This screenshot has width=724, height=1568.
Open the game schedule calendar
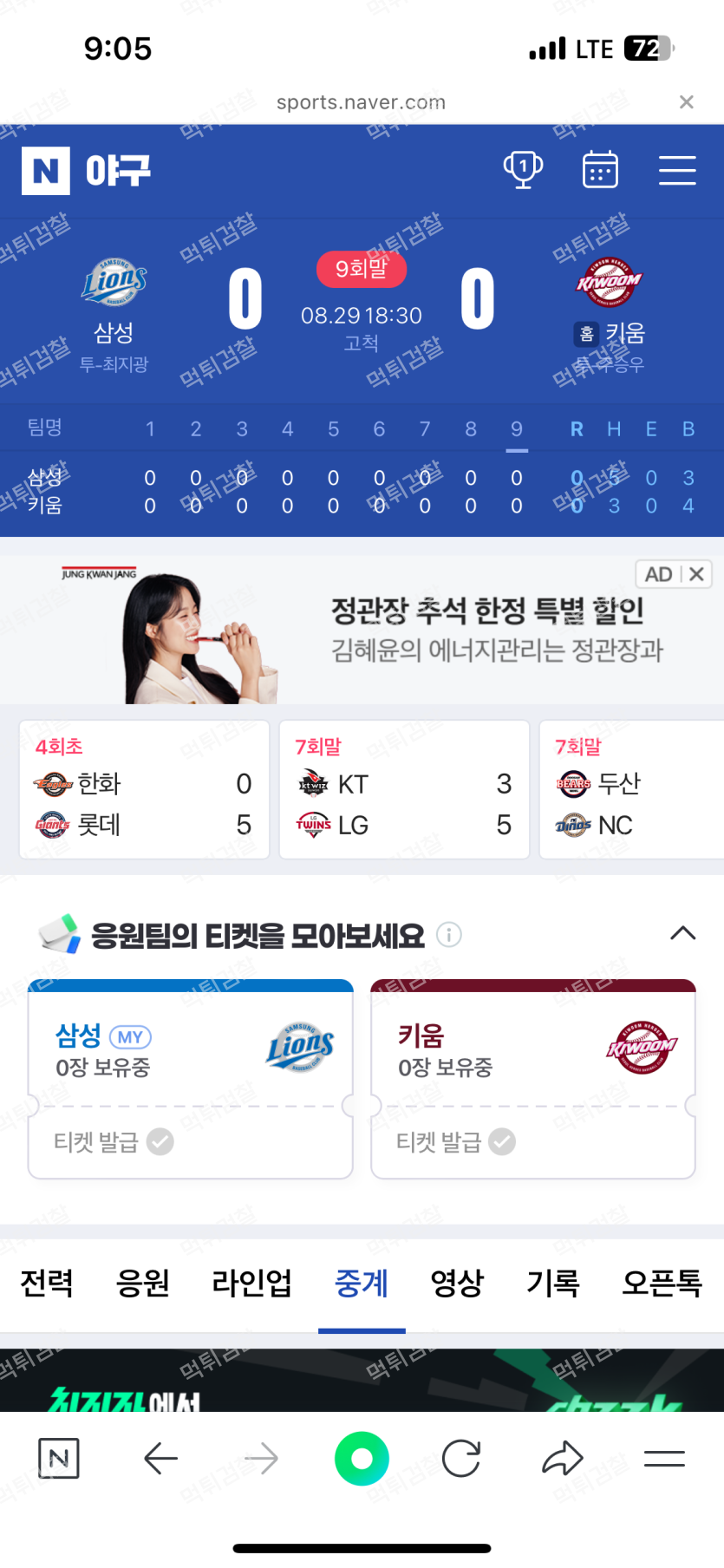point(600,169)
